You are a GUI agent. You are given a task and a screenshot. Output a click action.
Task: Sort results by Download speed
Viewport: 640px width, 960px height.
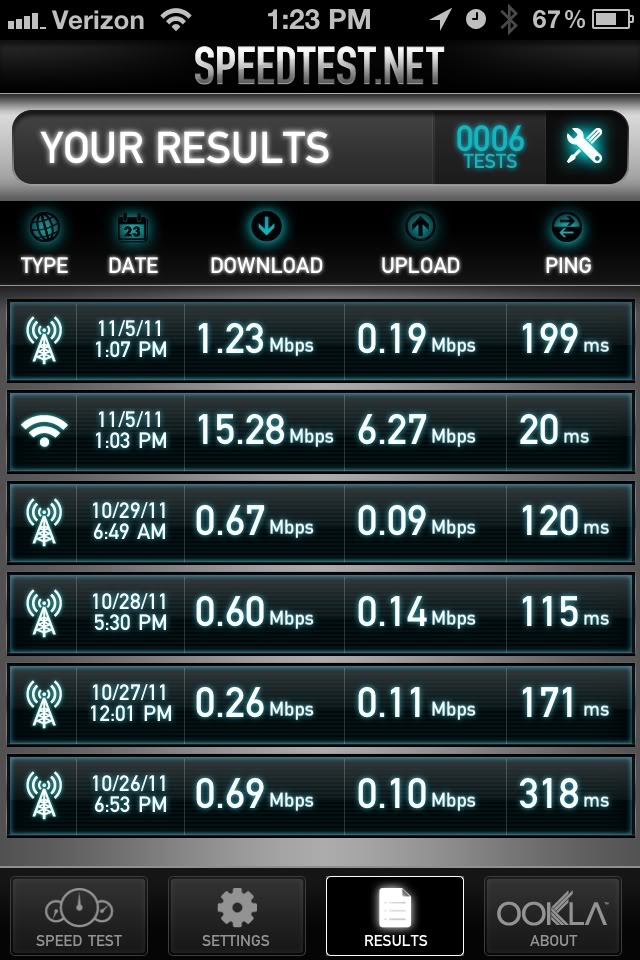coord(266,244)
